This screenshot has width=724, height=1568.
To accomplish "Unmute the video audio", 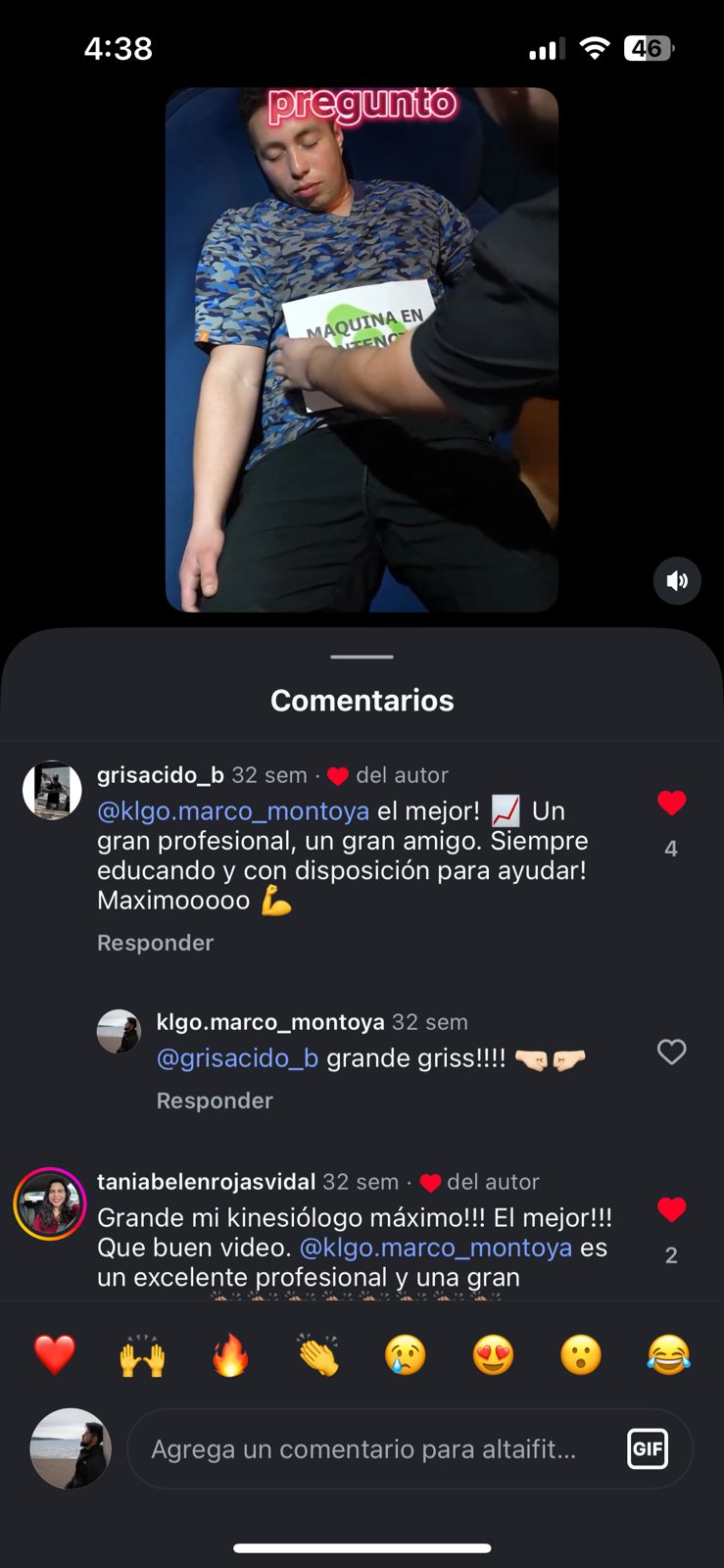I will (x=677, y=580).
